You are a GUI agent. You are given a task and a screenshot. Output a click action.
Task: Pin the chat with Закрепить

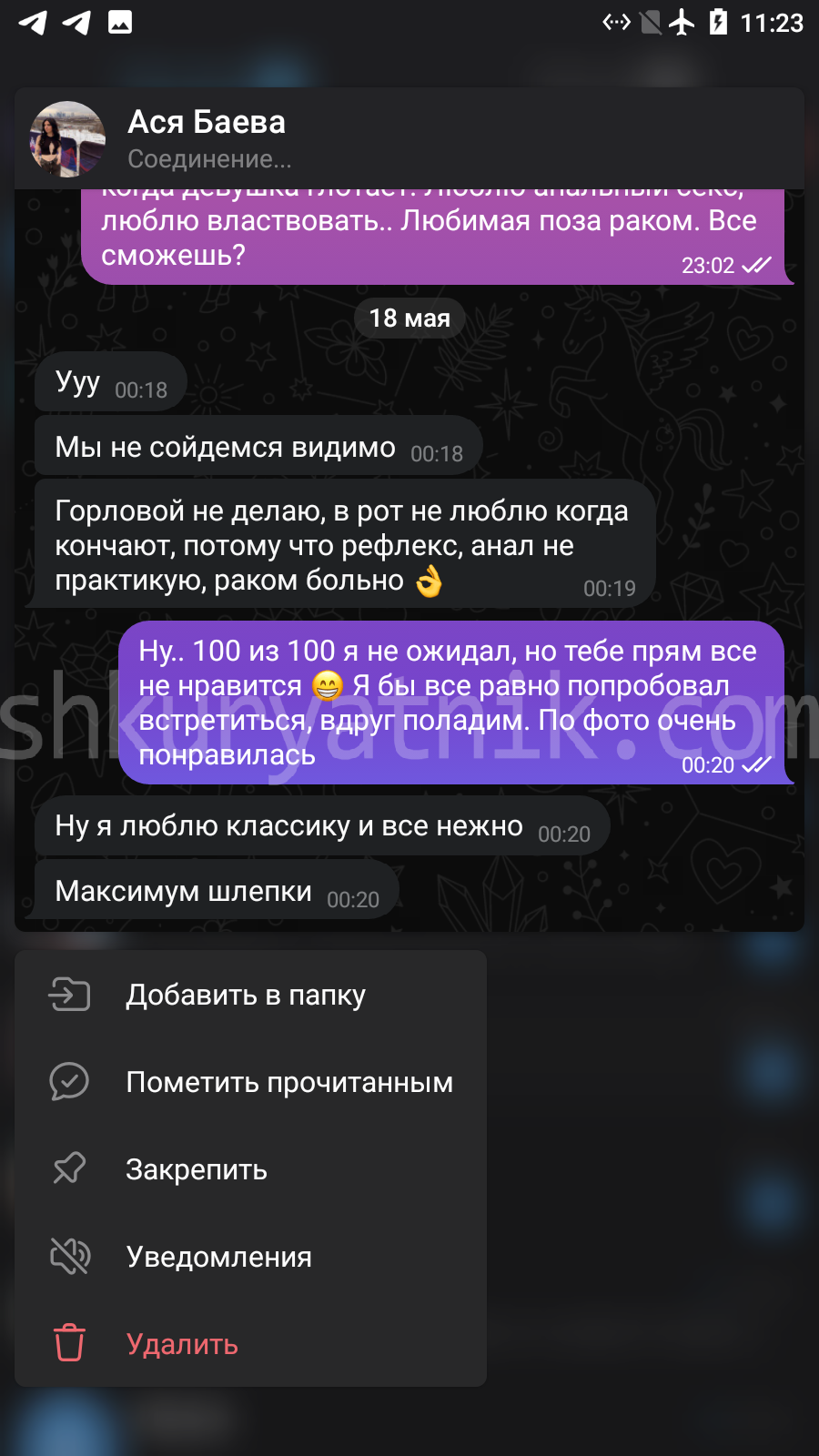[x=250, y=1169]
